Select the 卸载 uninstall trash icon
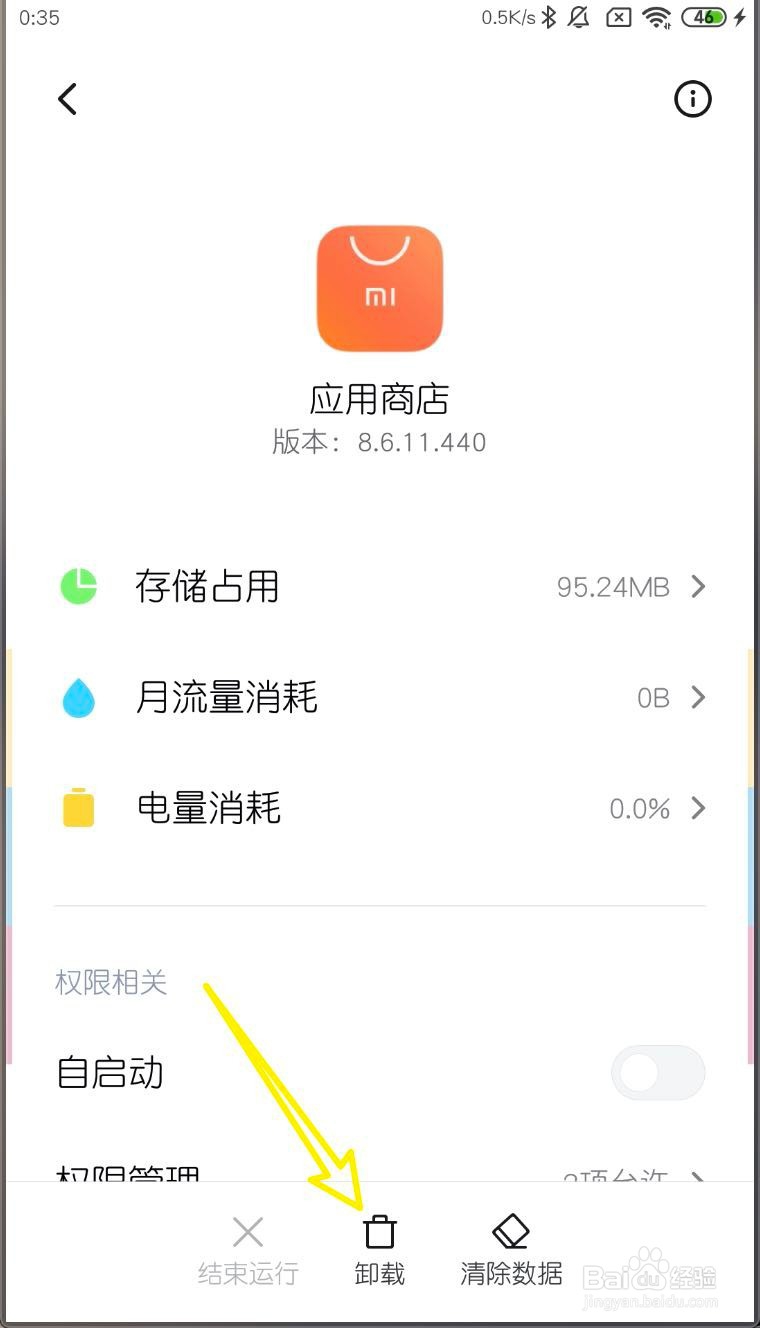The height and width of the screenshot is (1328, 760). point(379,1231)
